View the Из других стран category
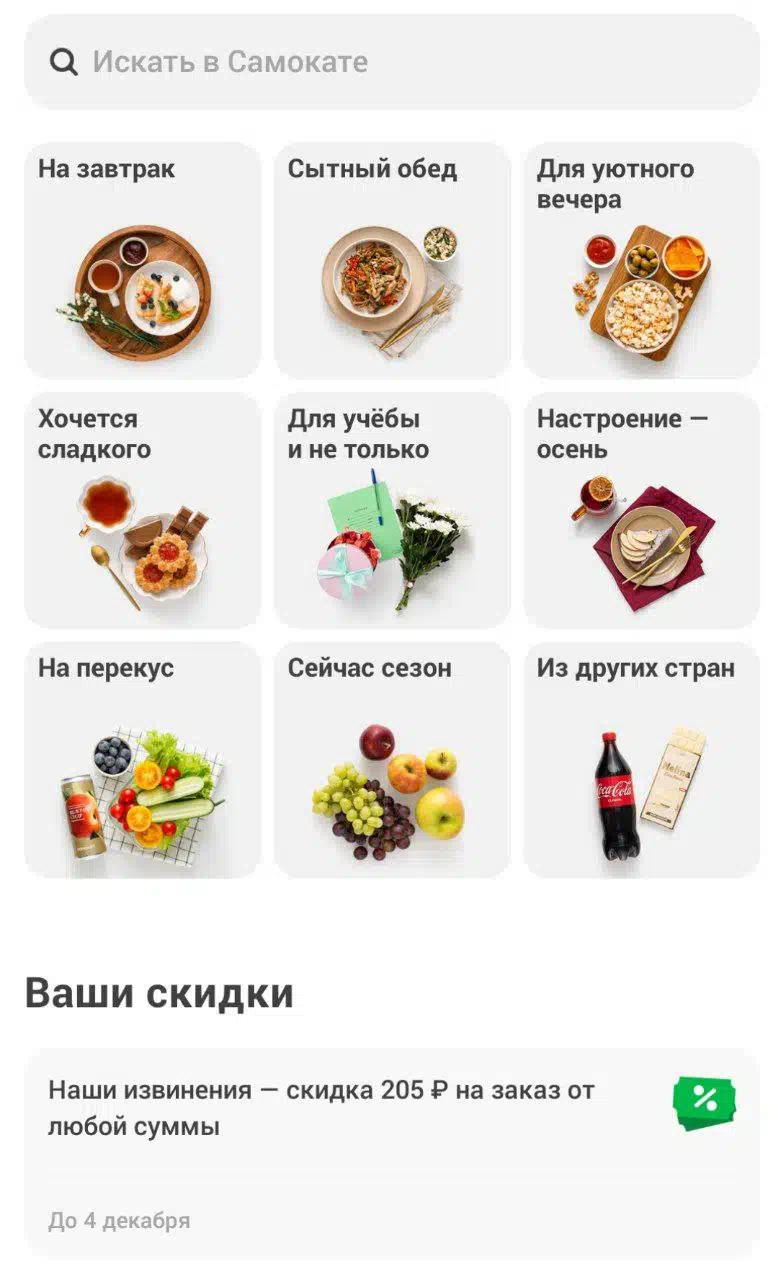Screen dimensions: 778x1280 point(641,760)
